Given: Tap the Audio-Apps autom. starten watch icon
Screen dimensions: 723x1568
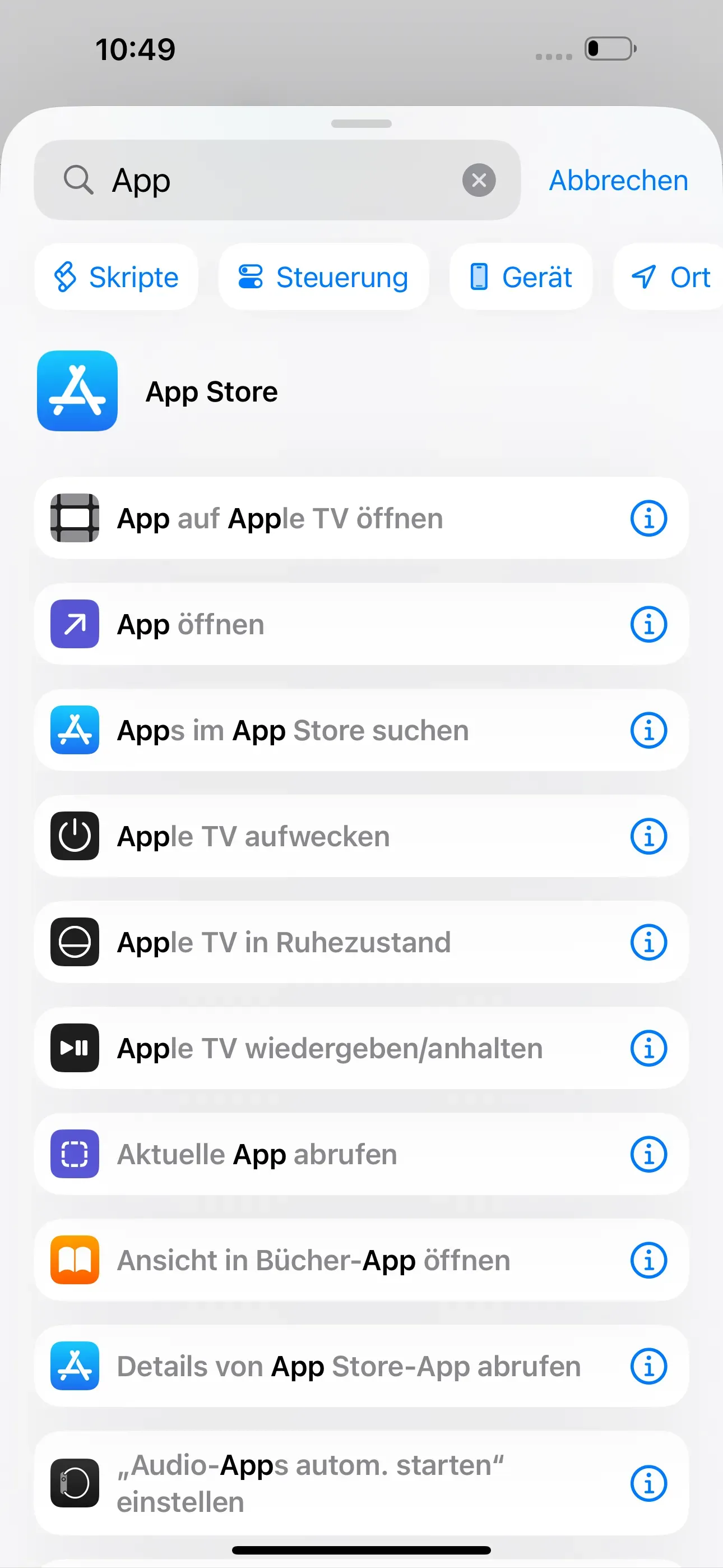Looking at the screenshot, I should (x=74, y=1483).
